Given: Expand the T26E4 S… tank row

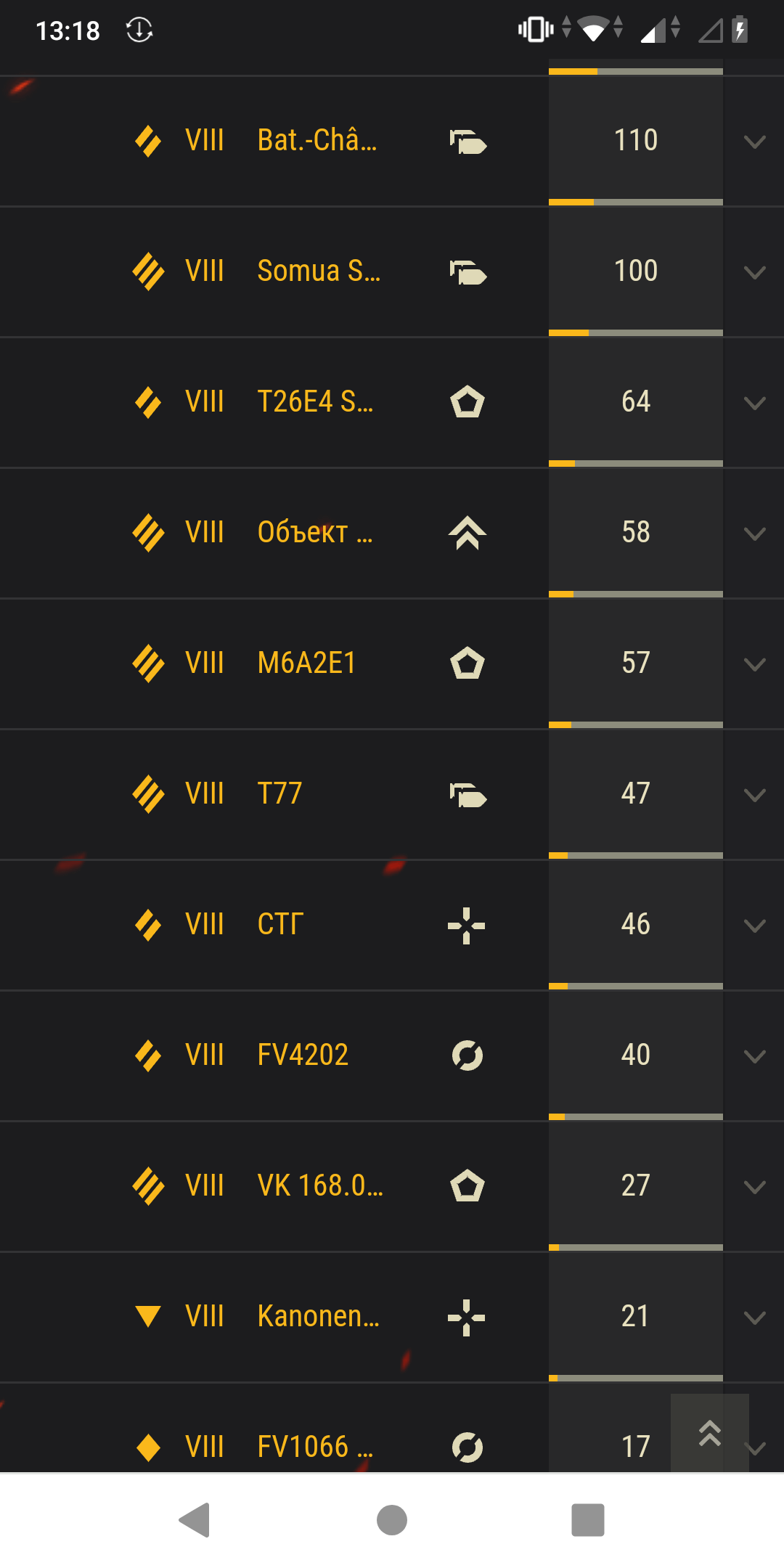Looking at the screenshot, I should tap(755, 403).
